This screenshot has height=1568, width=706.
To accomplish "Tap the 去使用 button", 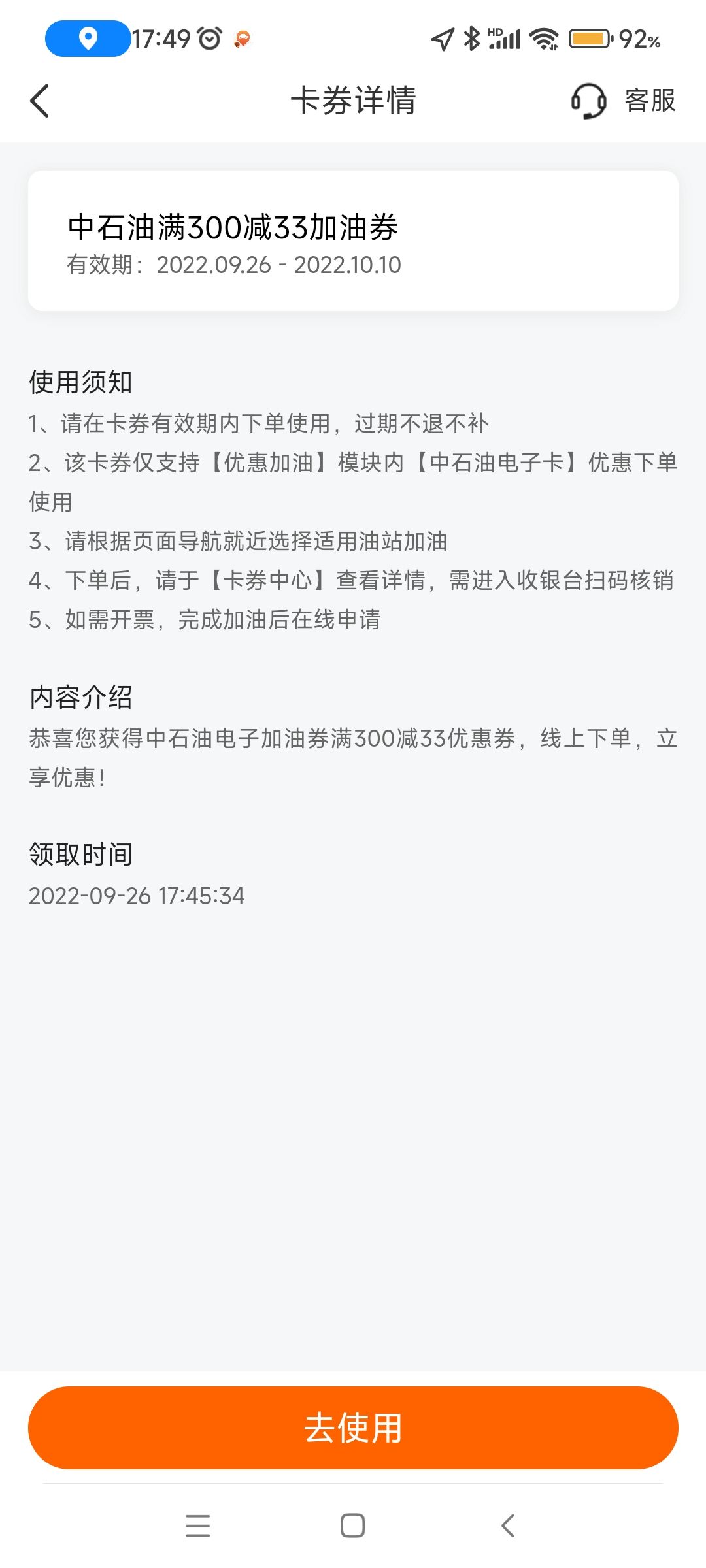I will [x=353, y=1428].
